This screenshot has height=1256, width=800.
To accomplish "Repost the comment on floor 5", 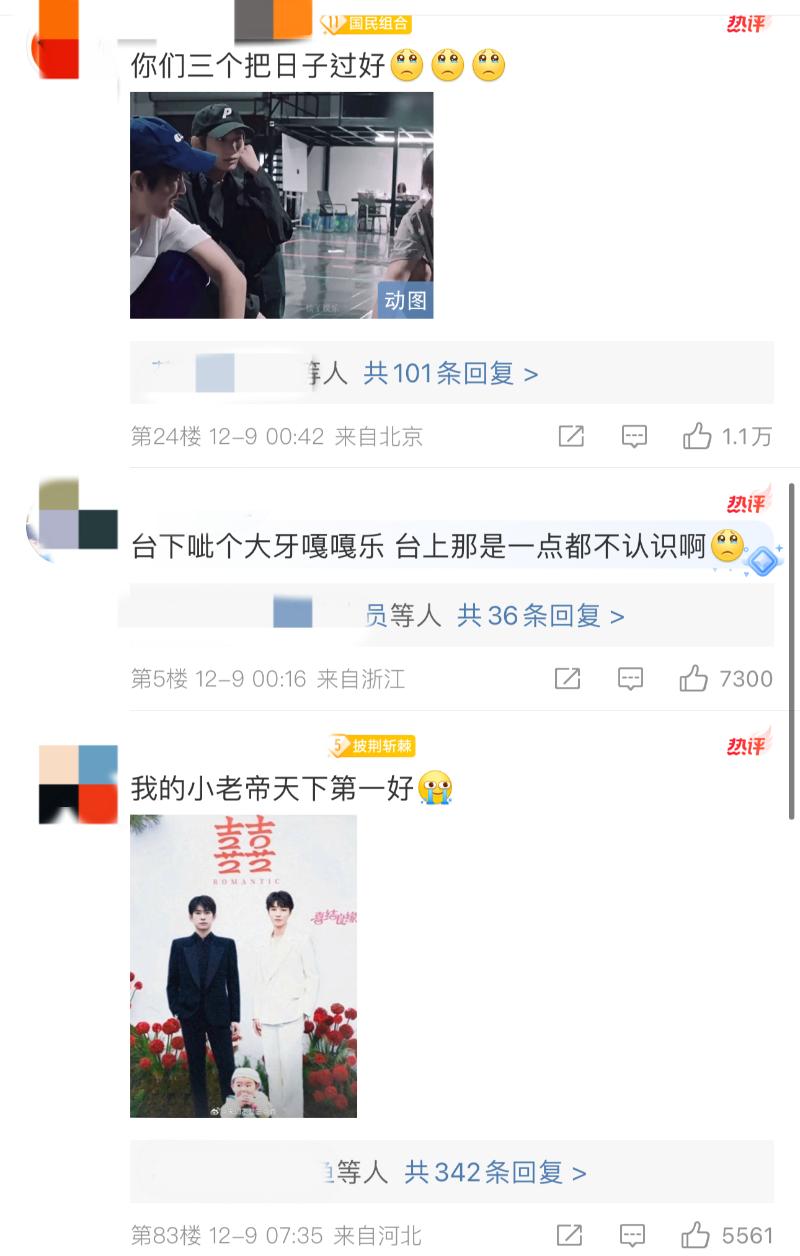I will [567, 679].
